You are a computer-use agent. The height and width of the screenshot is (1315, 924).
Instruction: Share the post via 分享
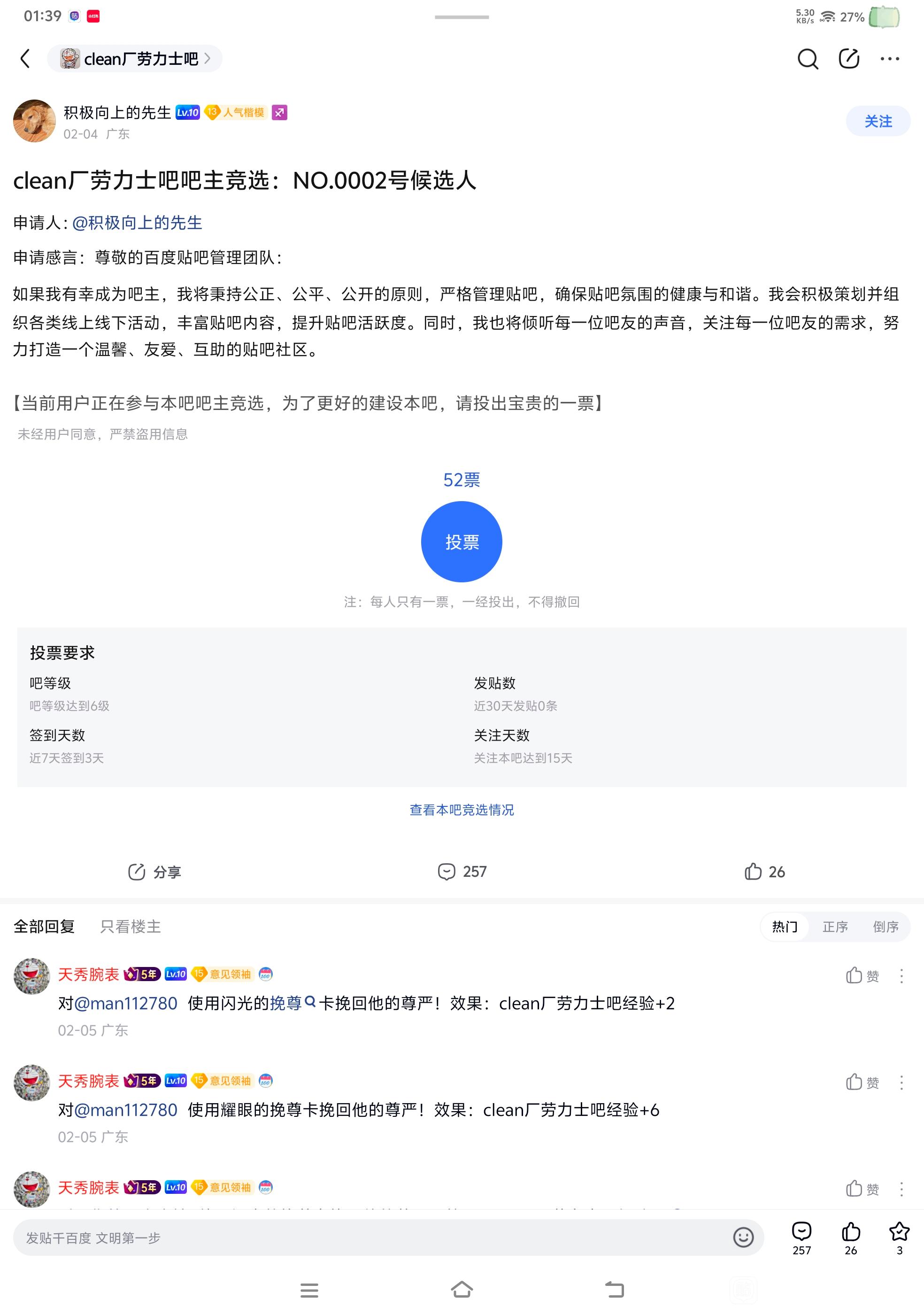coord(154,872)
